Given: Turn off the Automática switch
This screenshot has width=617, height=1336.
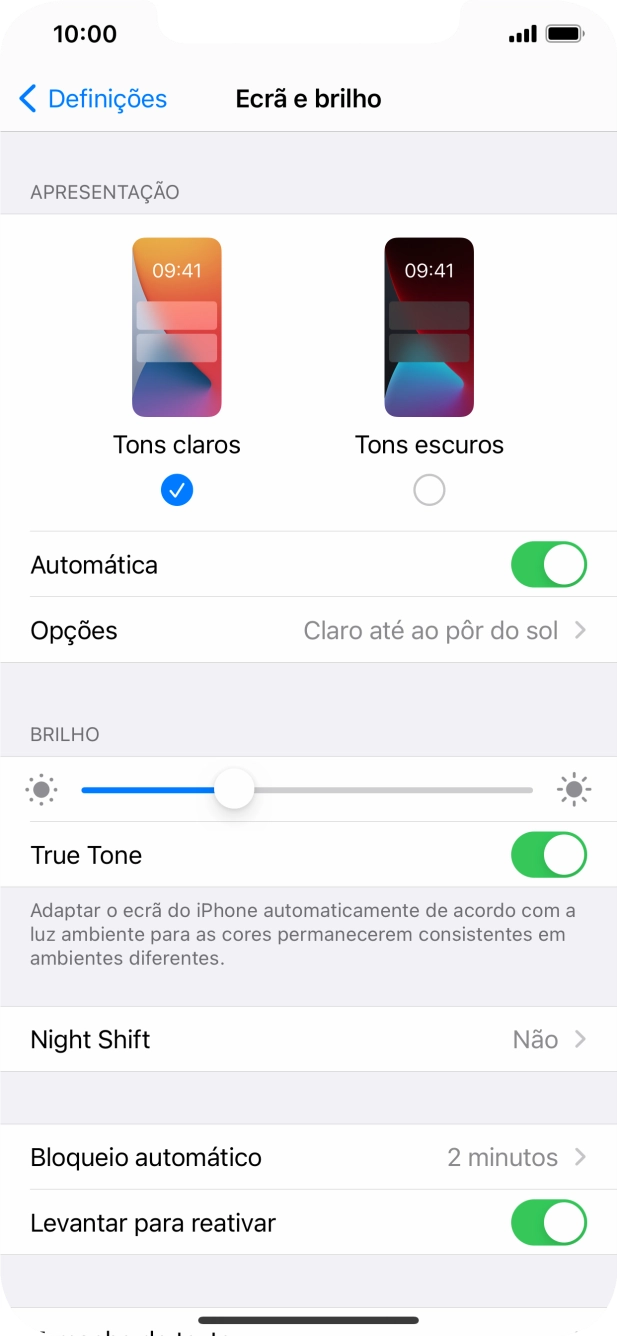Looking at the screenshot, I should (548, 565).
